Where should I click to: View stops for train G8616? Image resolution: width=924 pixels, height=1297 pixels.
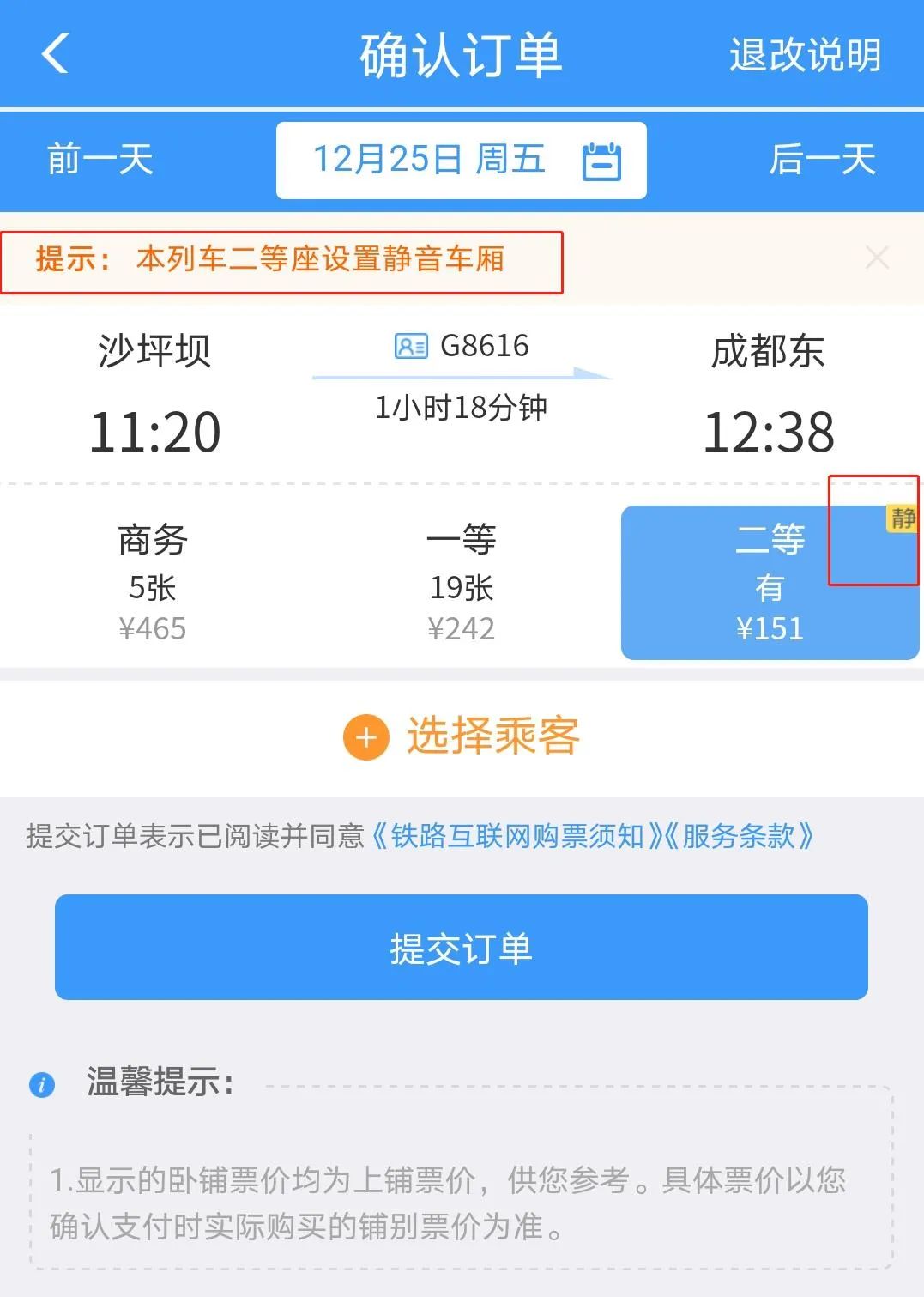[x=462, y=347]
